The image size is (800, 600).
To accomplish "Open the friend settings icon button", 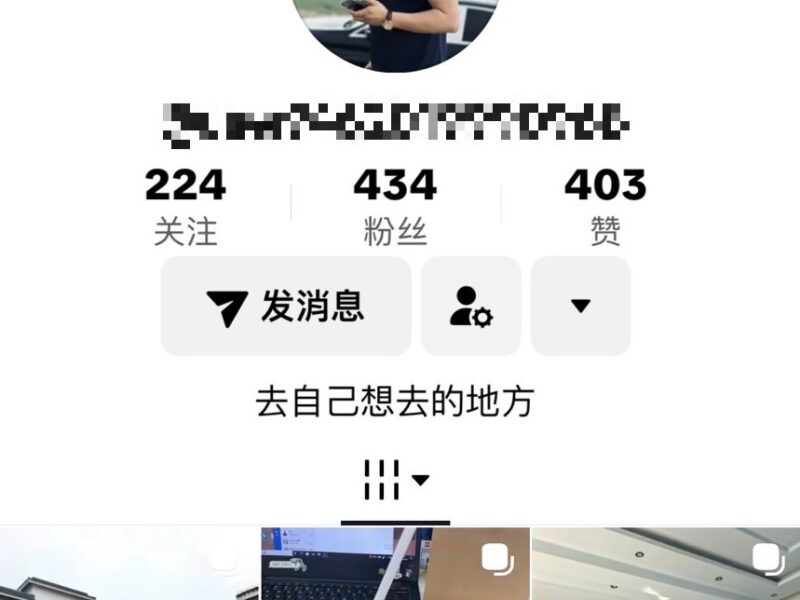I will coord(471,306).
